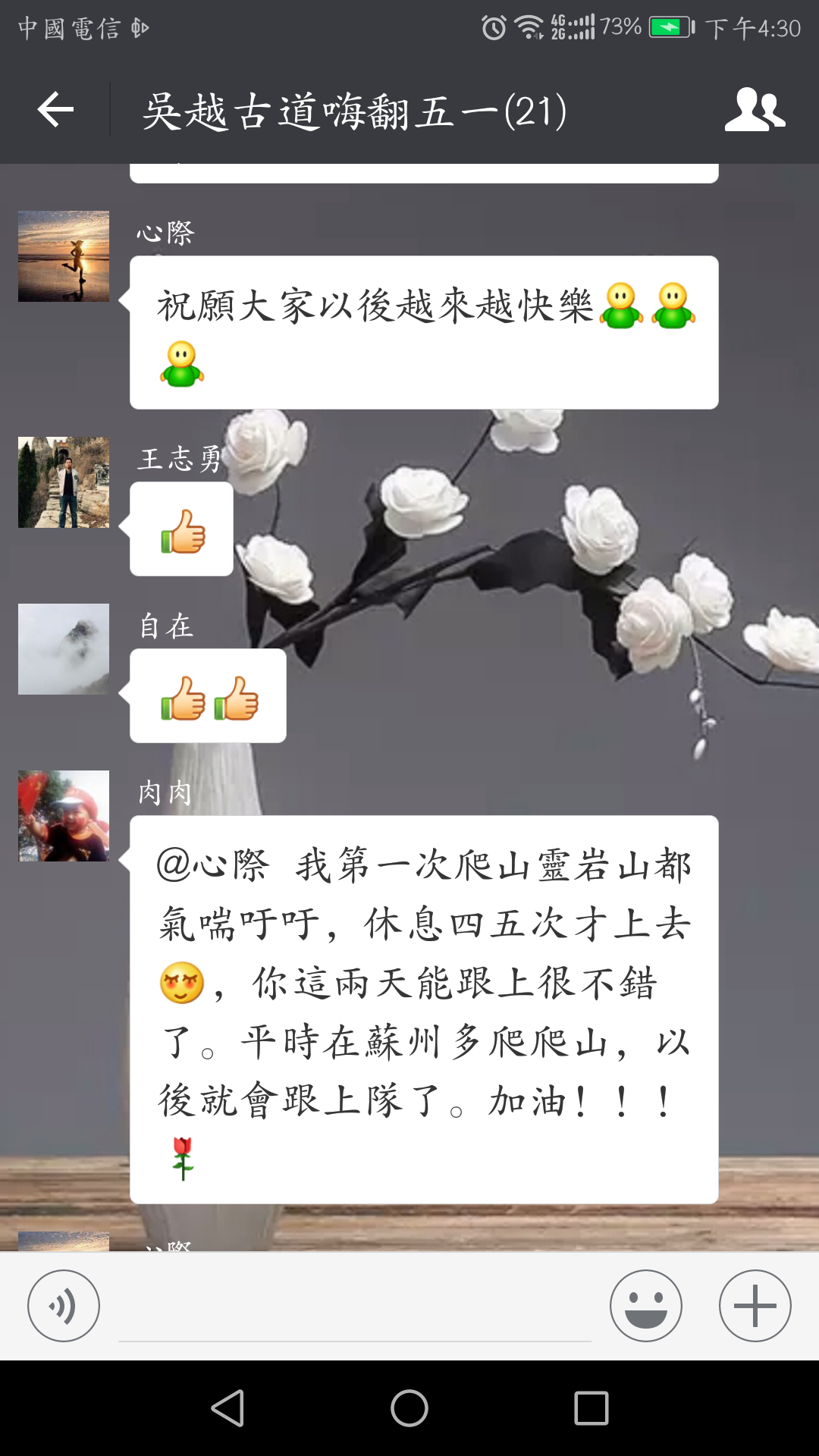
Task: Switch to voice message input
Action: (x=64, y=1306)
